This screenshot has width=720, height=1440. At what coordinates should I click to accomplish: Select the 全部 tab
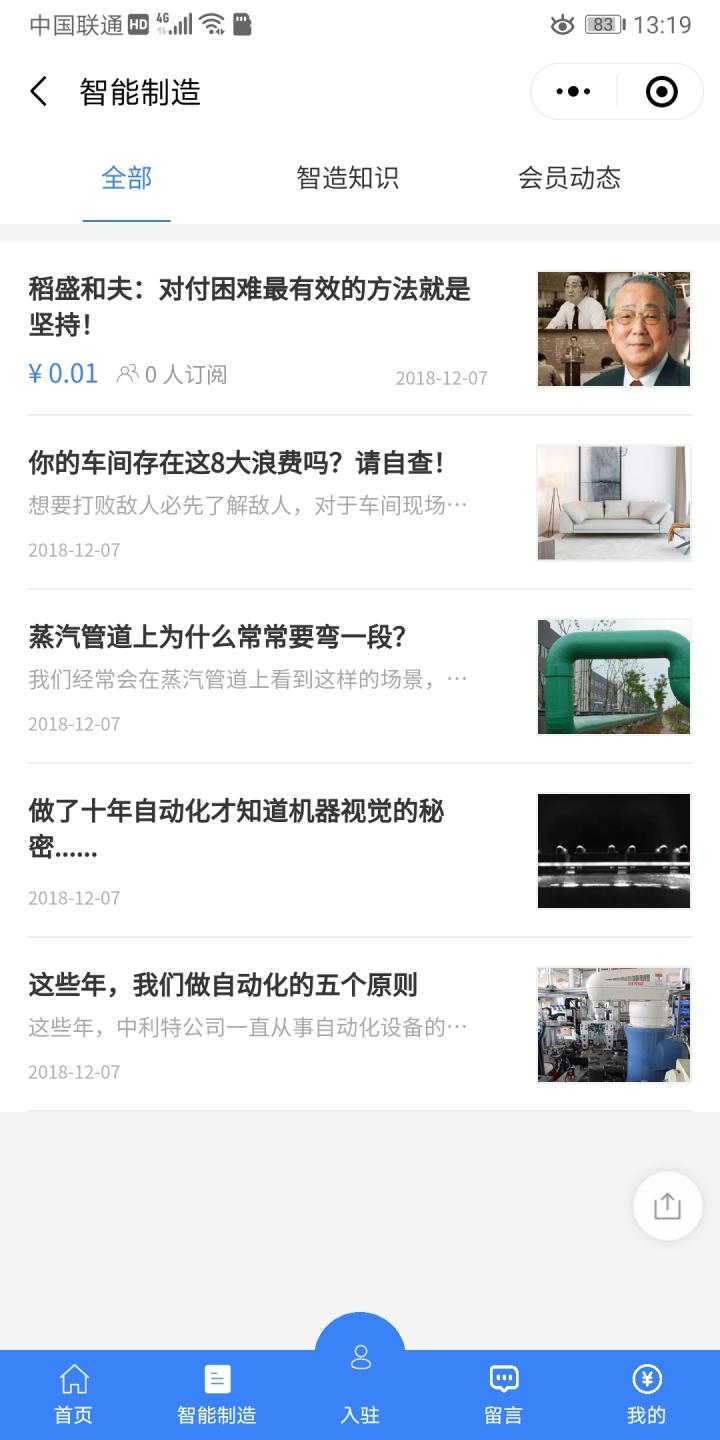click(127, 178)
